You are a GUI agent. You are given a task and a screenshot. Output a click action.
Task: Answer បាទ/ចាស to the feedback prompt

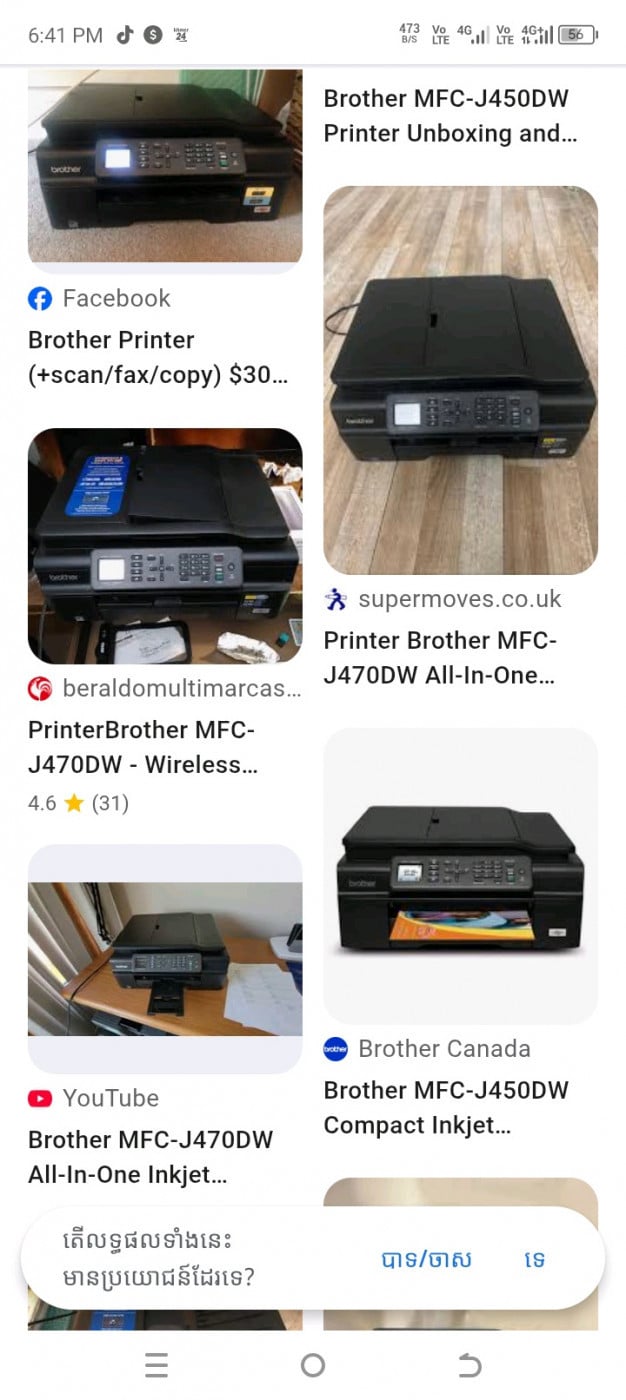[426, 1259]
